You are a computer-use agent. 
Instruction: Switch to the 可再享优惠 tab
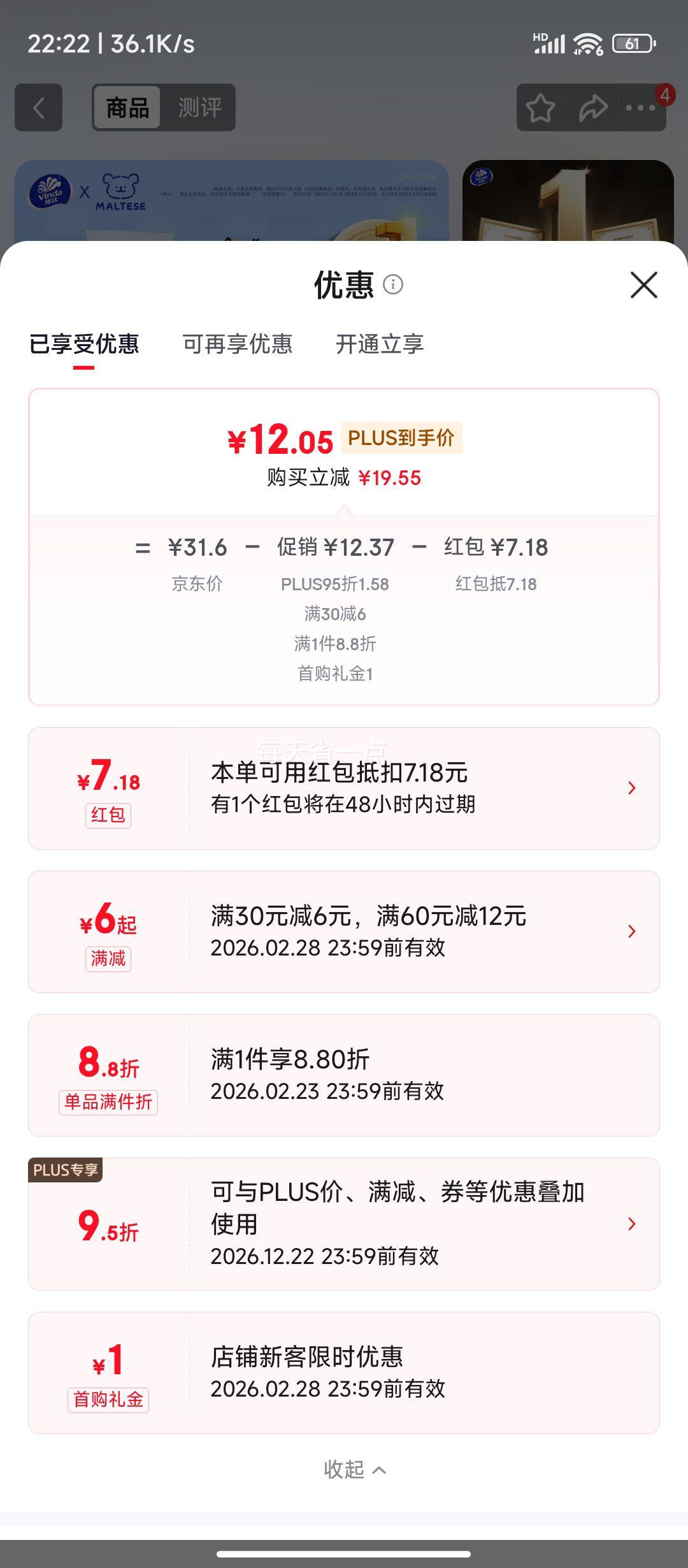[237, 344]
